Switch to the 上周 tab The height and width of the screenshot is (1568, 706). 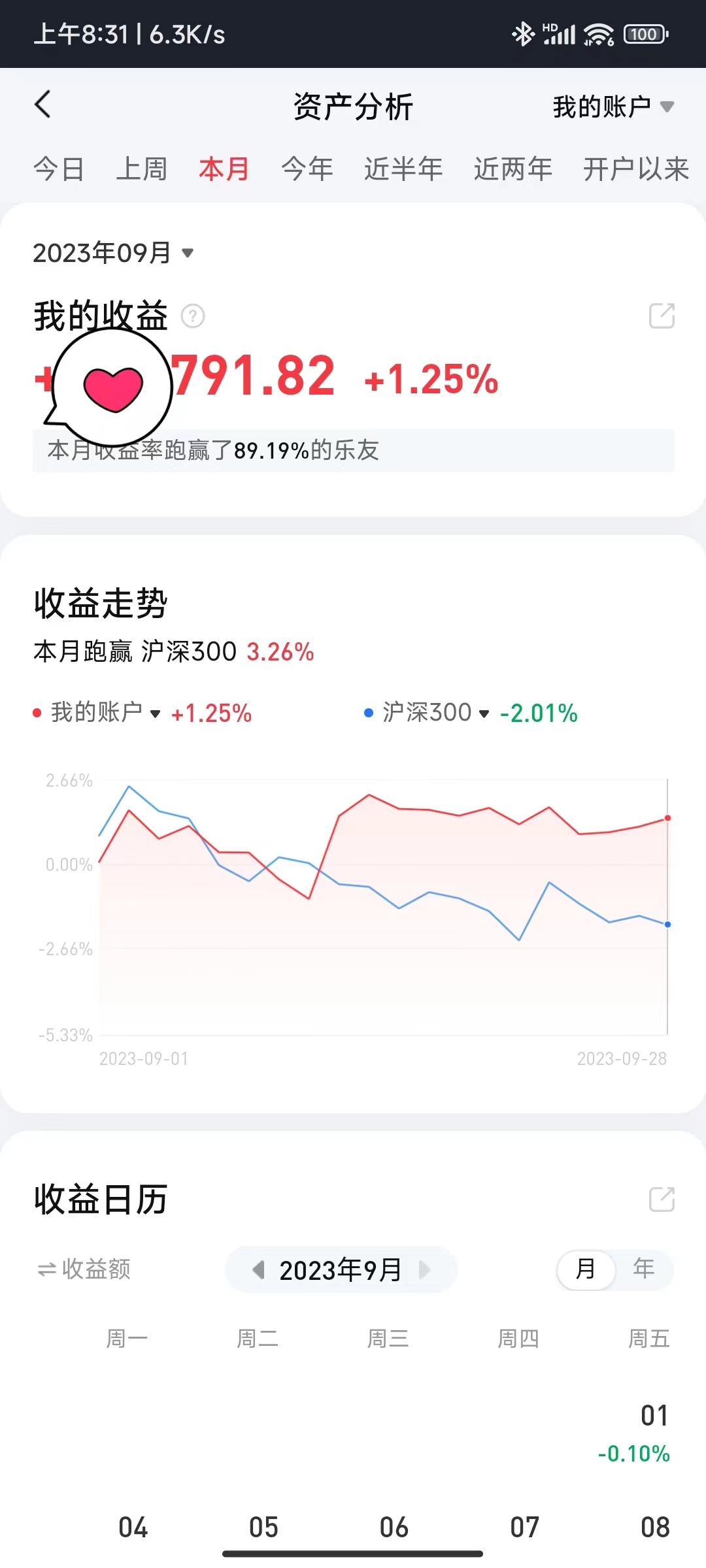tap(141, 169)
